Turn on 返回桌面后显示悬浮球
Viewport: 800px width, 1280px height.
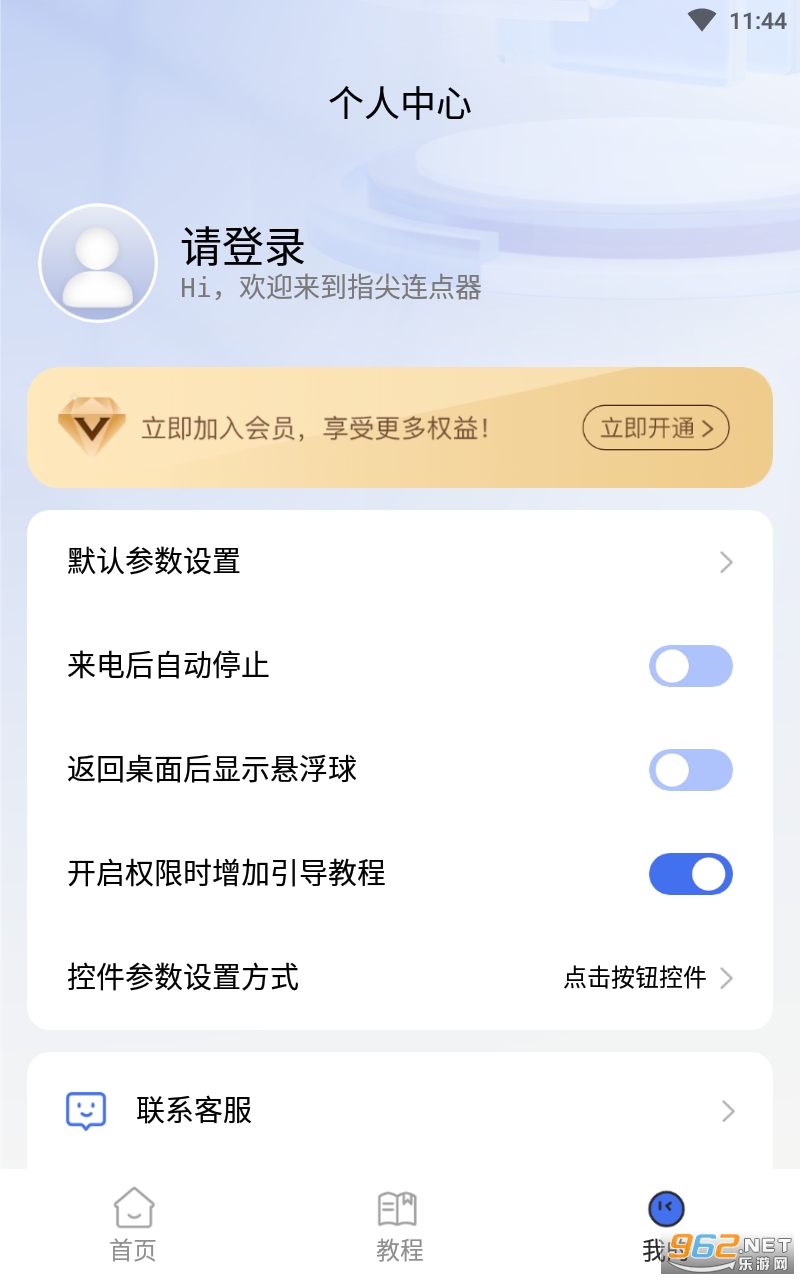[691, 770]
